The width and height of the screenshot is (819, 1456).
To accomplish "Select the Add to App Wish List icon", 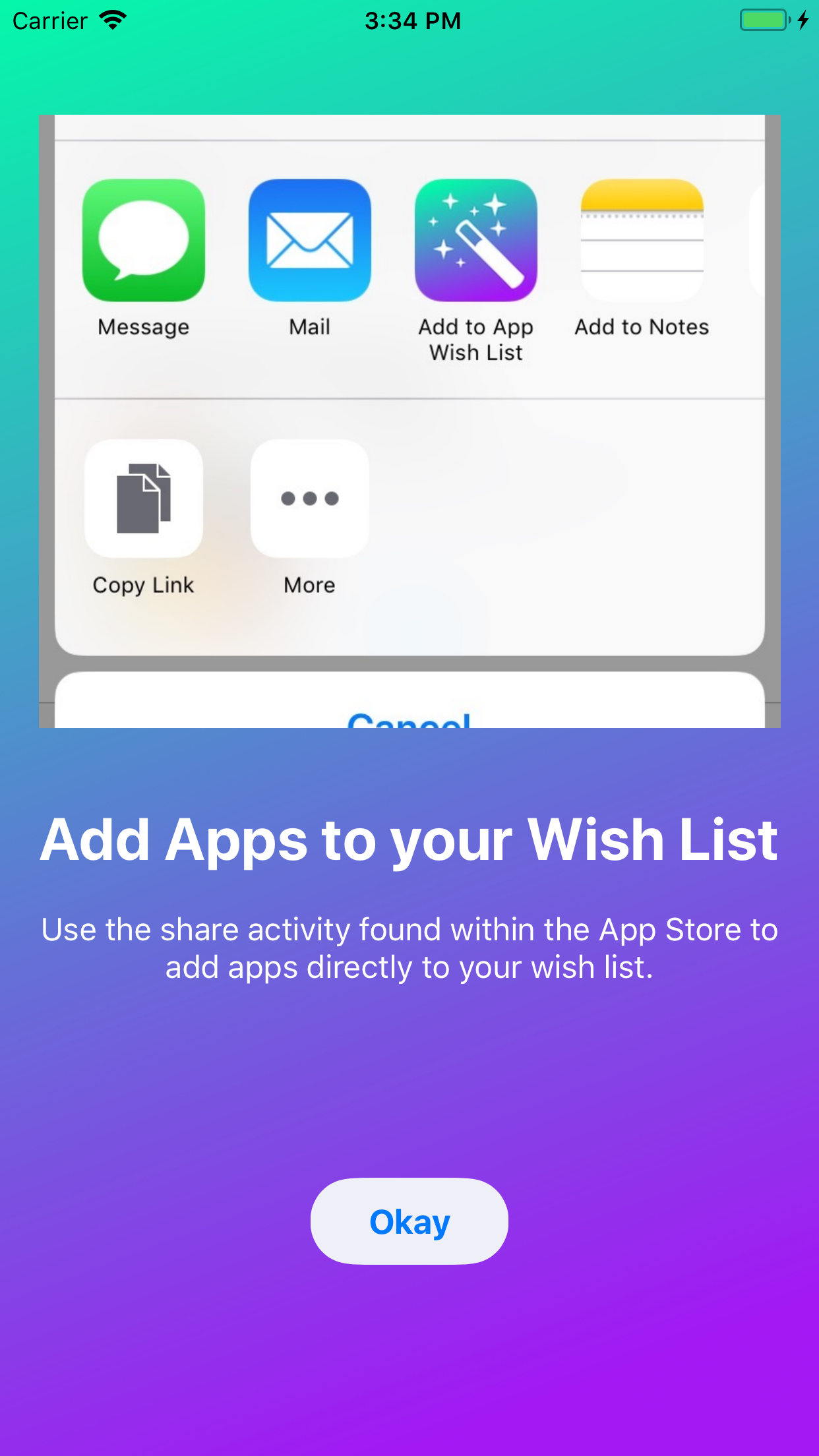I will tap(476, 241).
